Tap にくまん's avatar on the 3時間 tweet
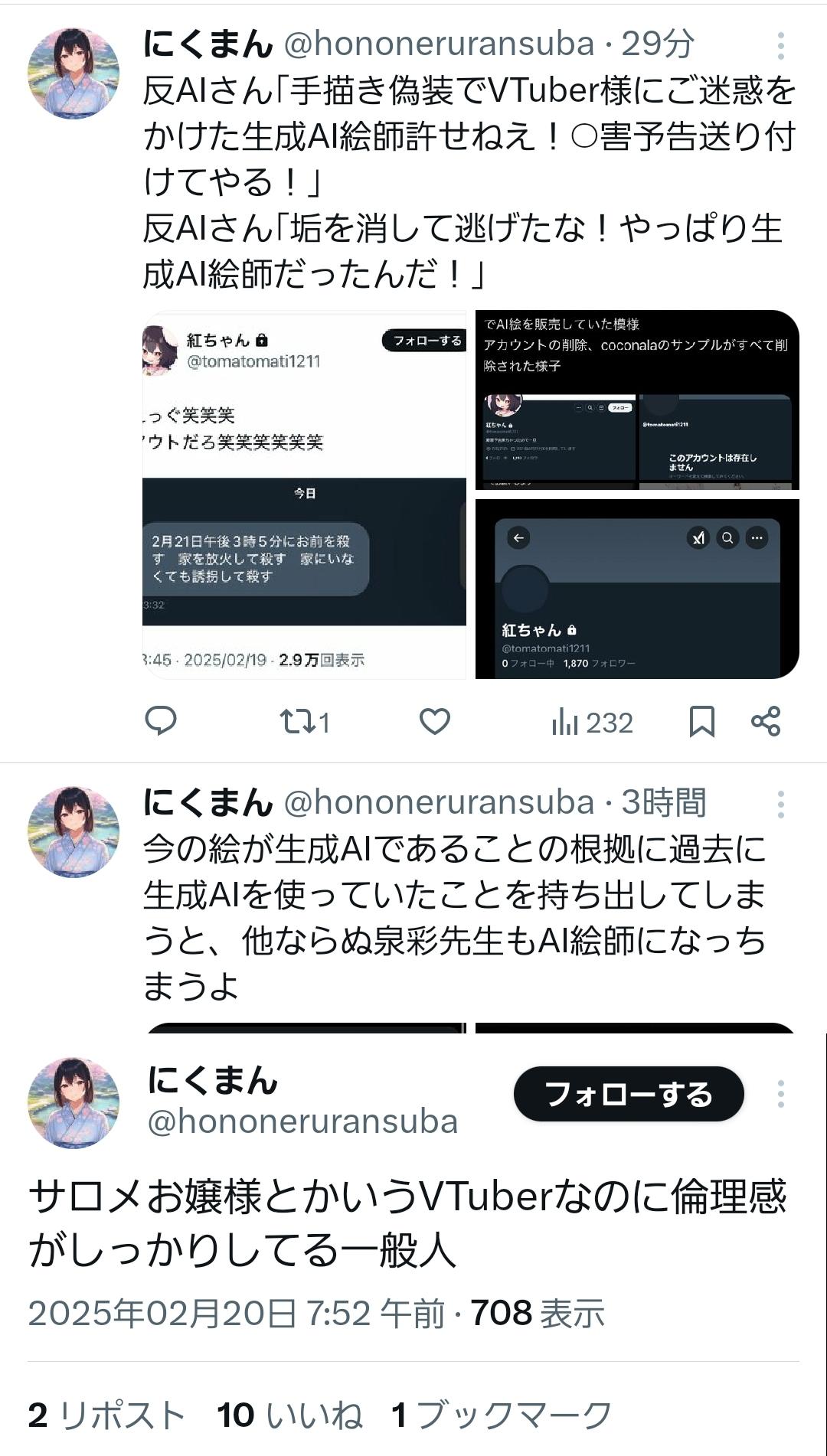This screenshot has height=1456, width=827. click(74, 832)
